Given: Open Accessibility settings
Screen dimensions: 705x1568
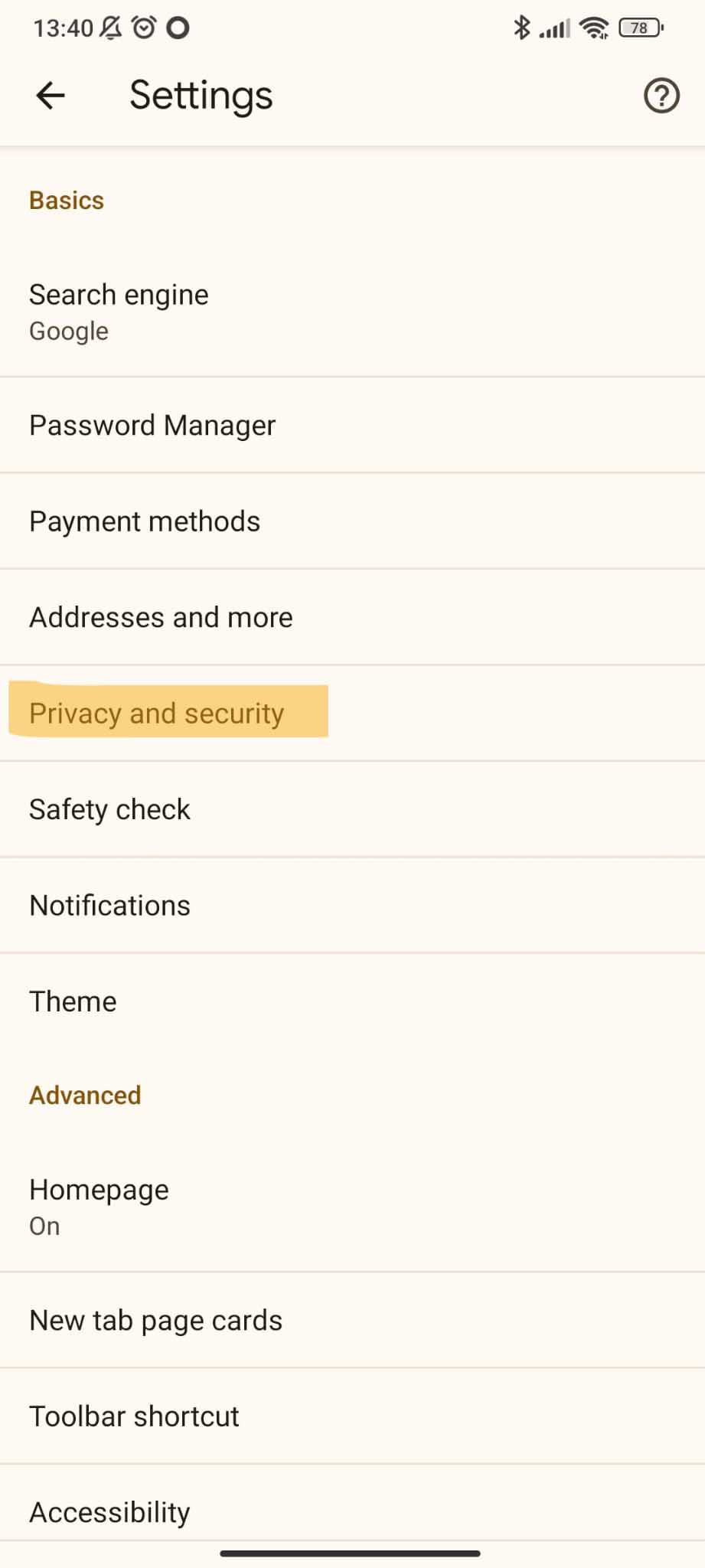Looking at the screenshot, I should click(110, 1511).
